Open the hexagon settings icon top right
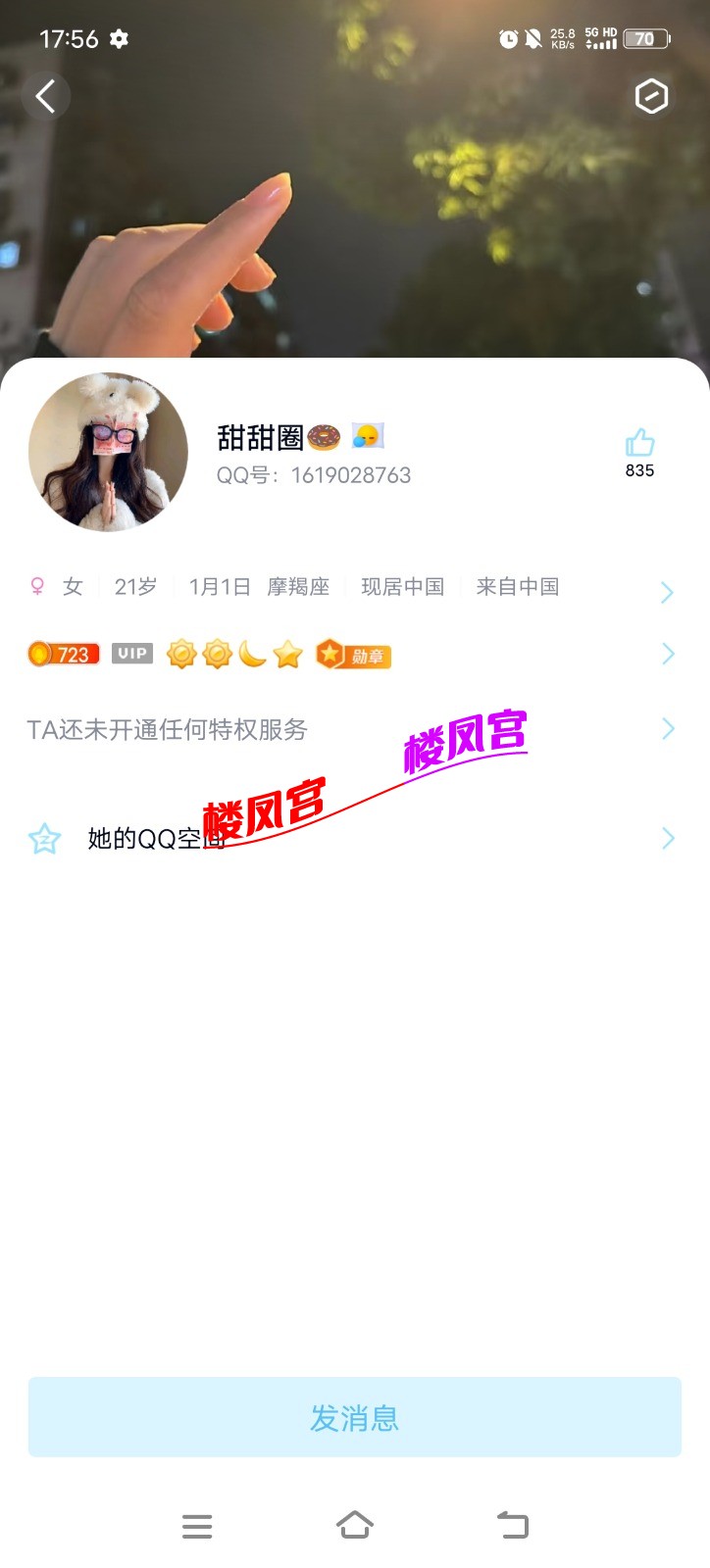The height and width of the screenshot is (1568, 710). click(650, 96)
